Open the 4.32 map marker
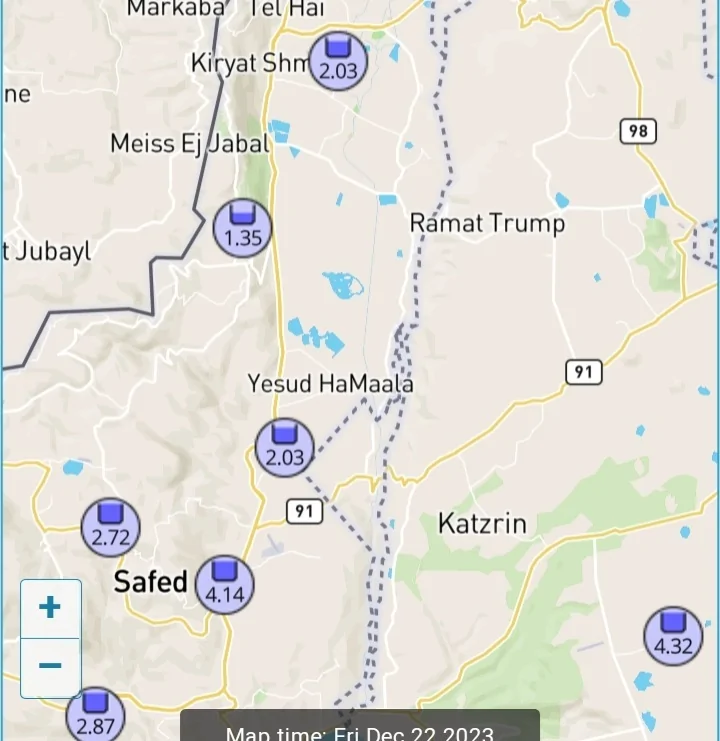Screen dimensions: 720x741 673,635
